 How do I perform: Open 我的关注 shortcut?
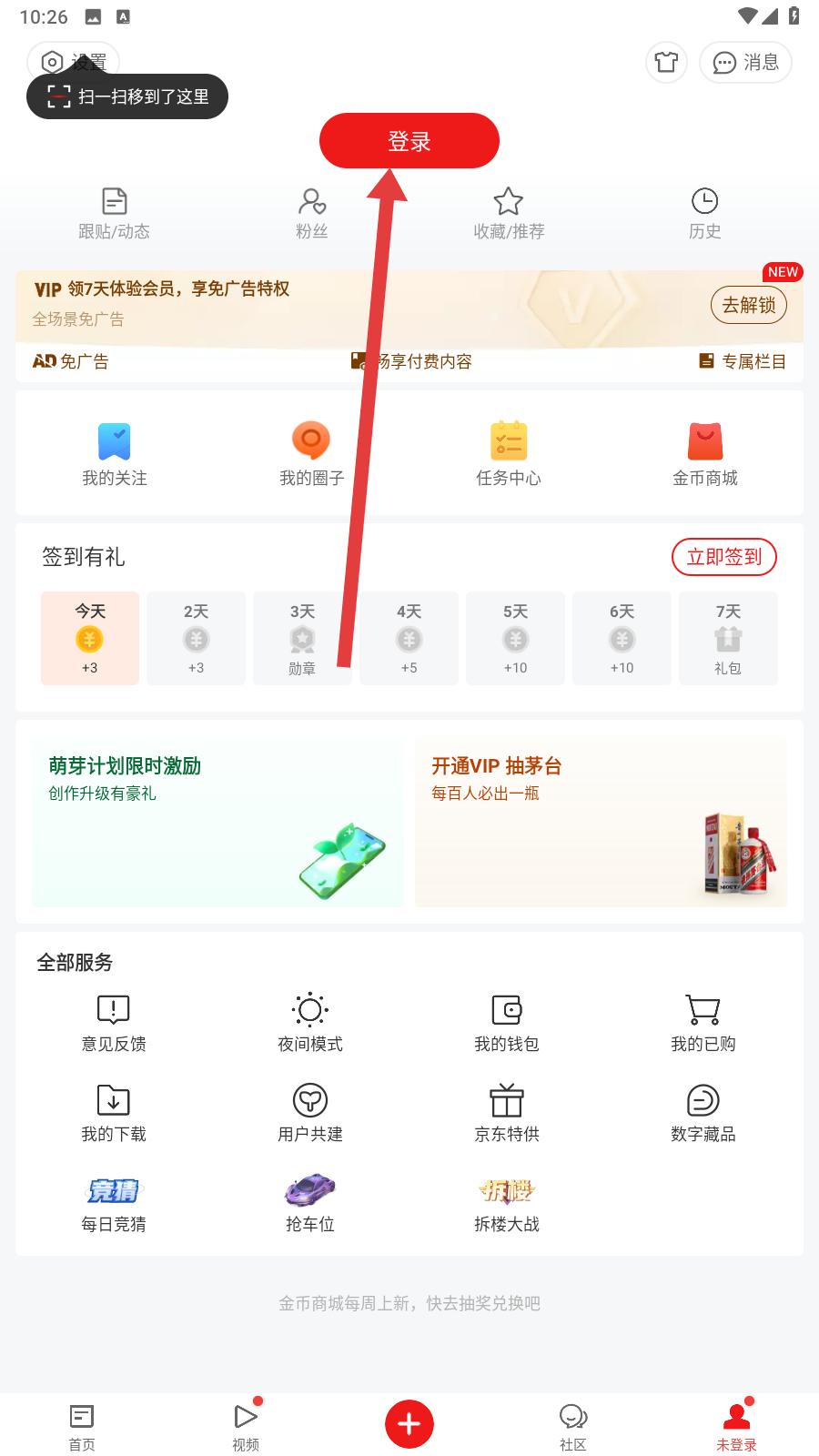pyautogui.click(x=115, y=454)
